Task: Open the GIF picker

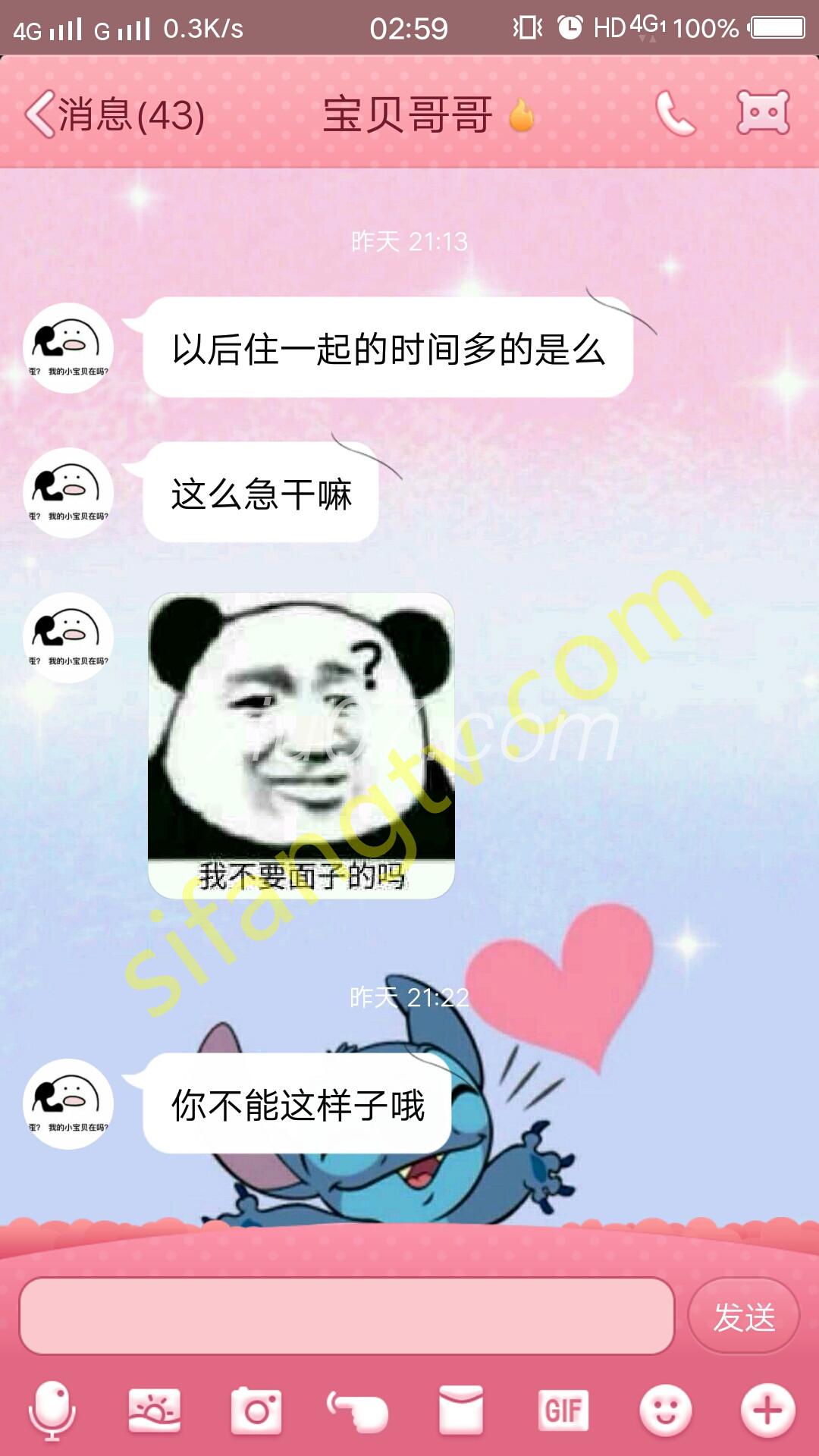Action: point(563,1411)
